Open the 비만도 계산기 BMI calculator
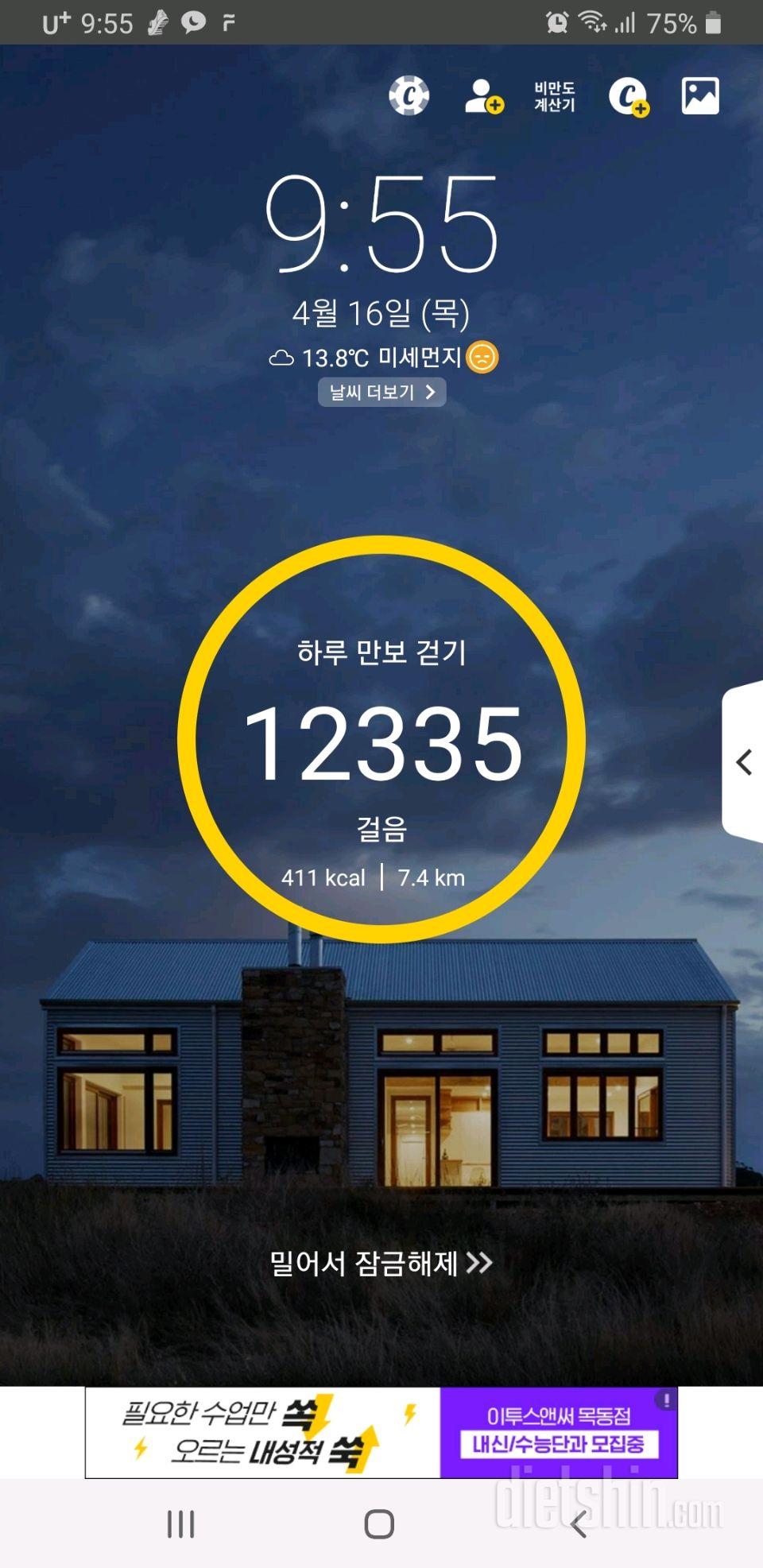 coord(554,96)
